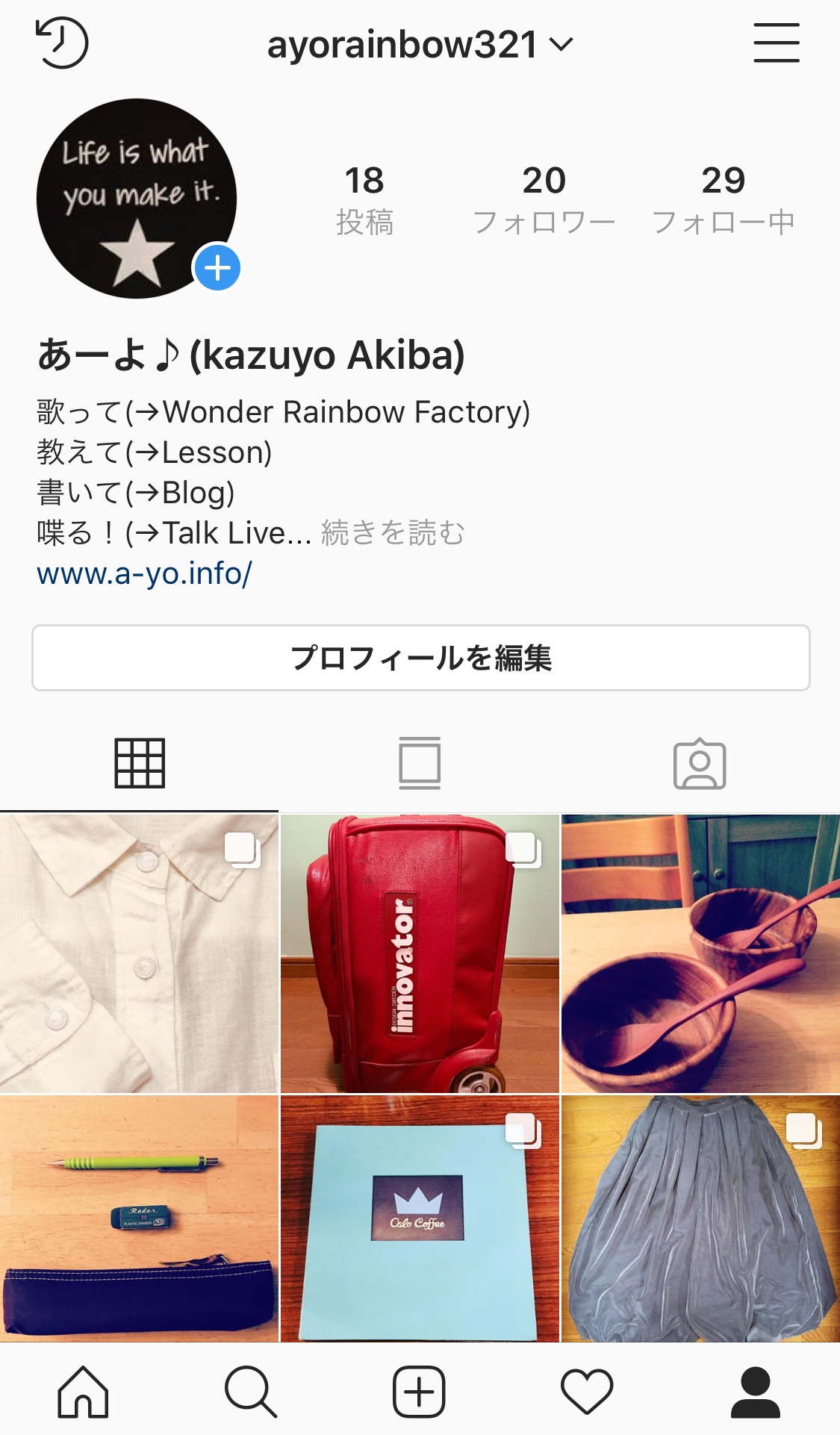The width and height of the screenshot is (840, 1435).
Task: Tap プロフィールを編集 to edit profile
Action: [420, 658]
